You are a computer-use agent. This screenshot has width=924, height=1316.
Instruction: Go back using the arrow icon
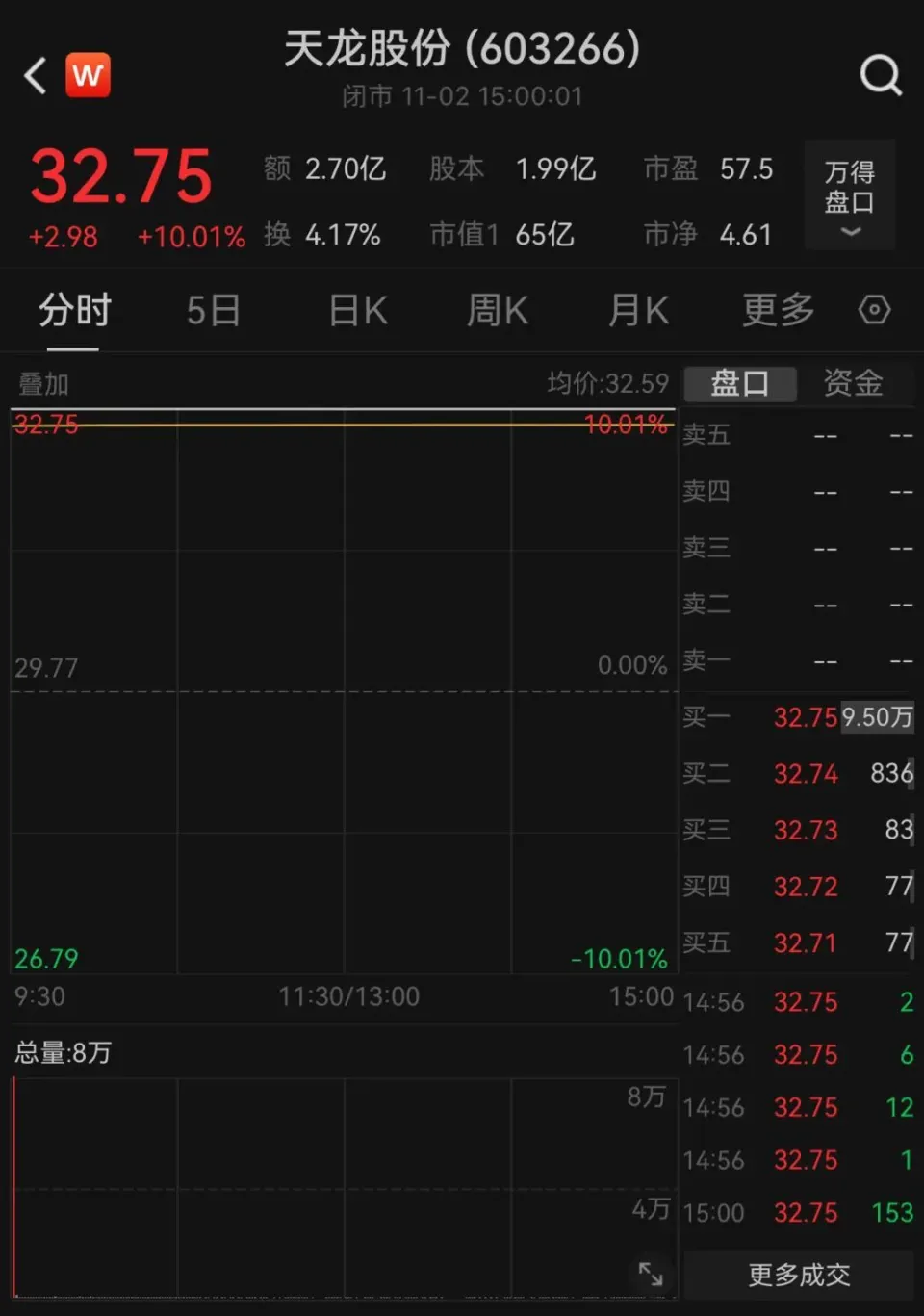tap(36, 75)
